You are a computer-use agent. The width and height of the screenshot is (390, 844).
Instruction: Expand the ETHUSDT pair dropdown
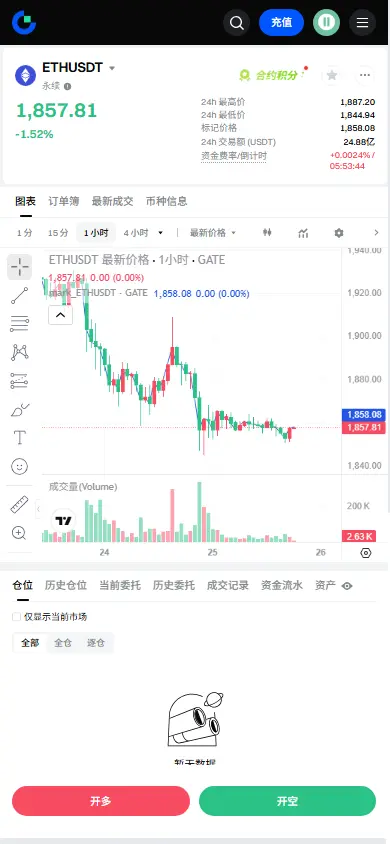click(112, 68)
